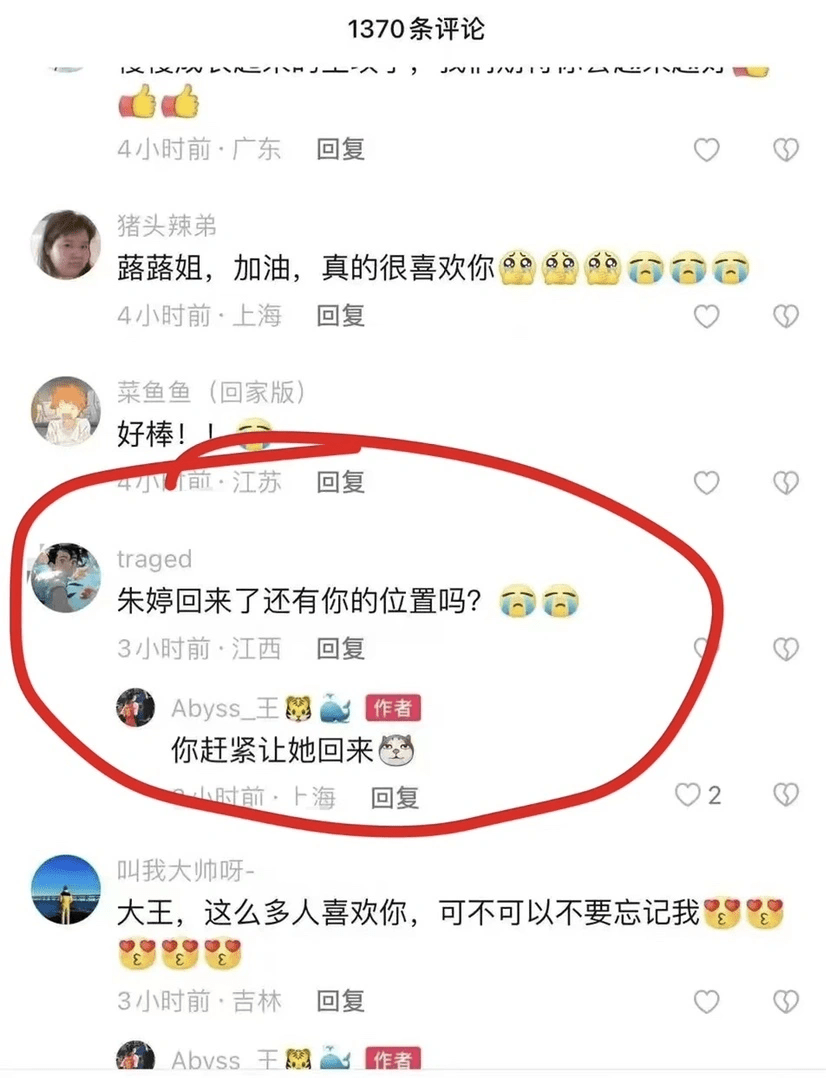Image resolution: width=826 pixels, height=1078 pixels.
Task: Reply to the author's 你赶紧让她回来 reply
Action: pyautogui.click(x=394, y=797)
